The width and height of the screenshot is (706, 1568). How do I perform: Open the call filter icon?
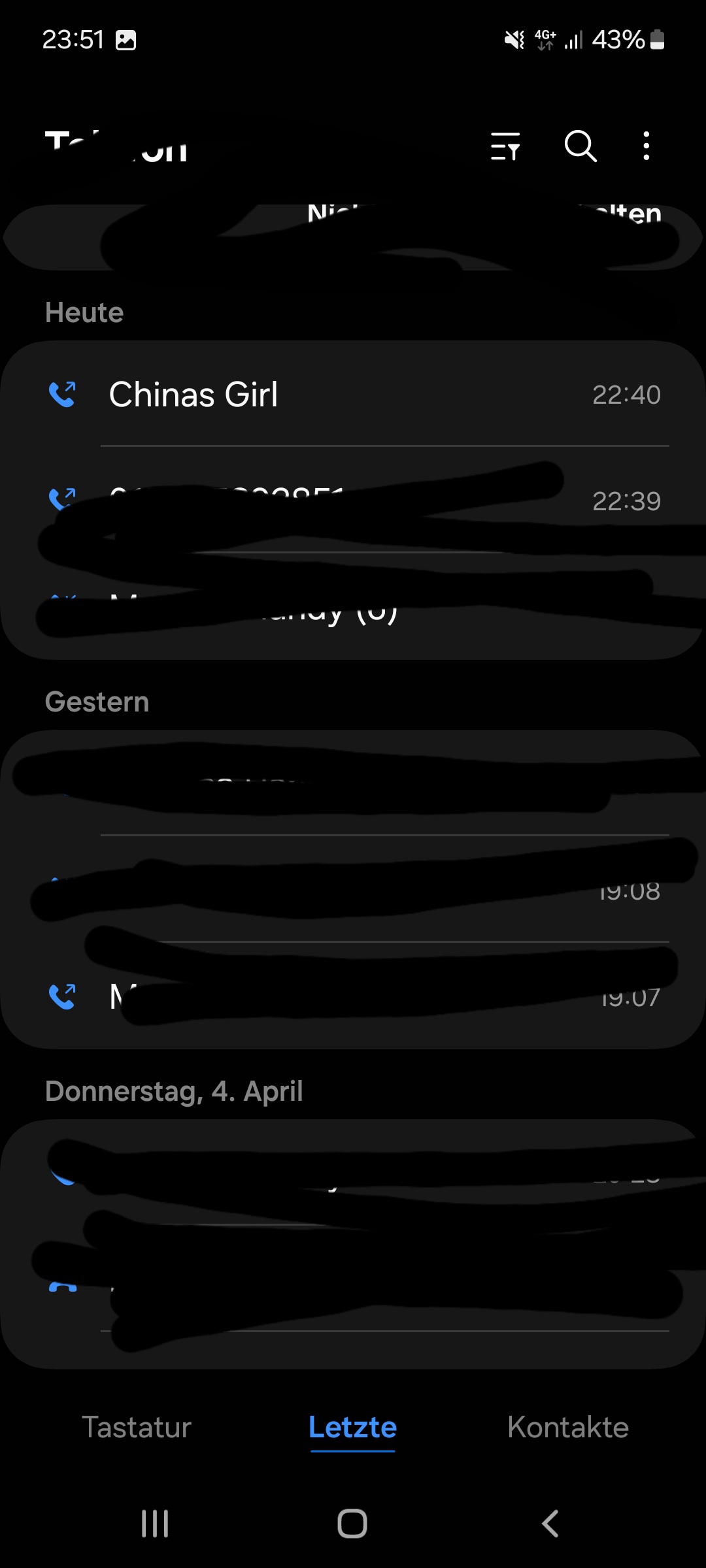point(505,146)
